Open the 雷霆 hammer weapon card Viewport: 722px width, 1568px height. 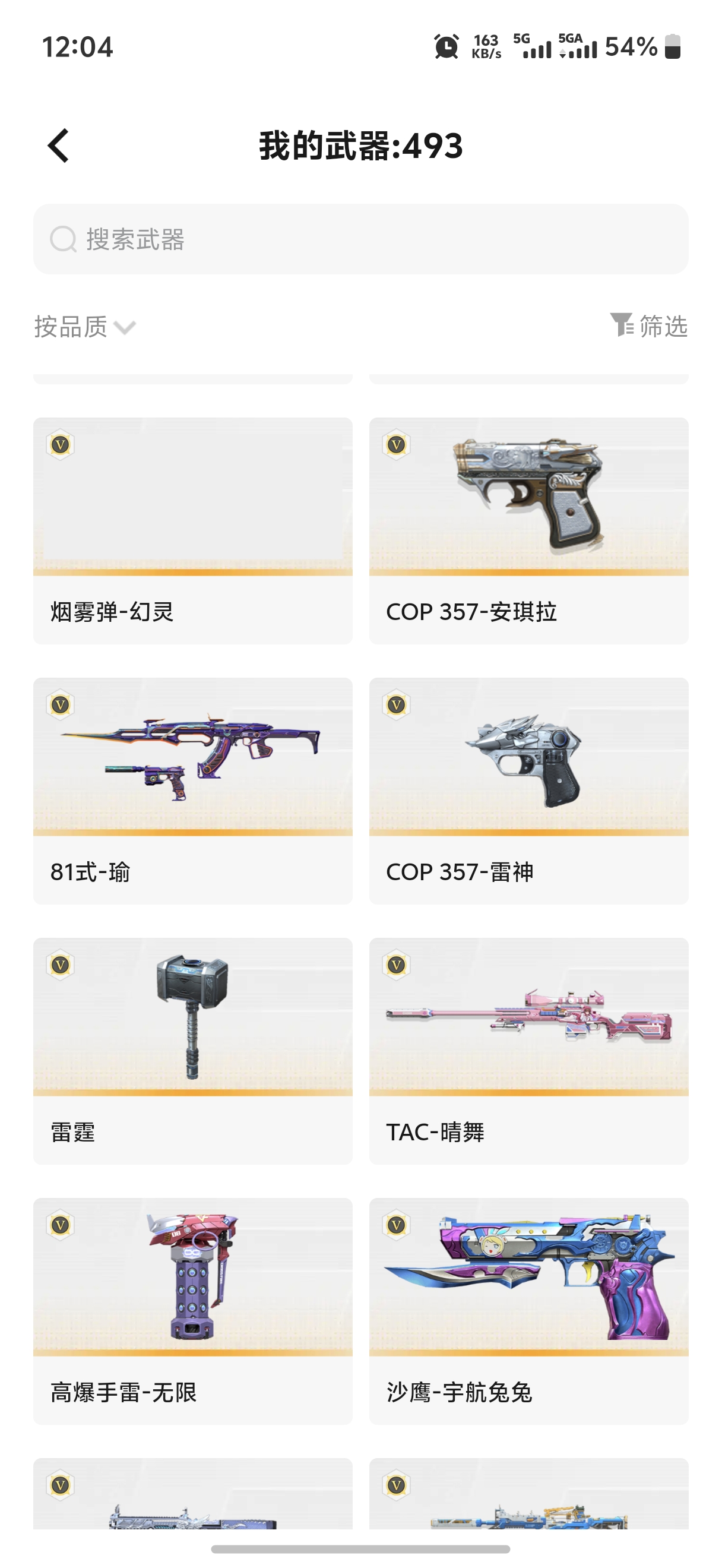[x=192, y=1050]
